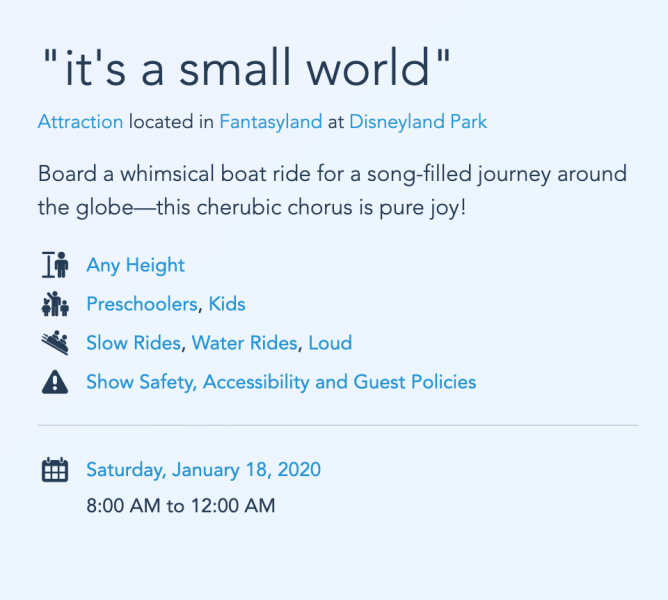Select the Kids link
Viewport: 668px width, 600px height.
(x=226, y=304)
